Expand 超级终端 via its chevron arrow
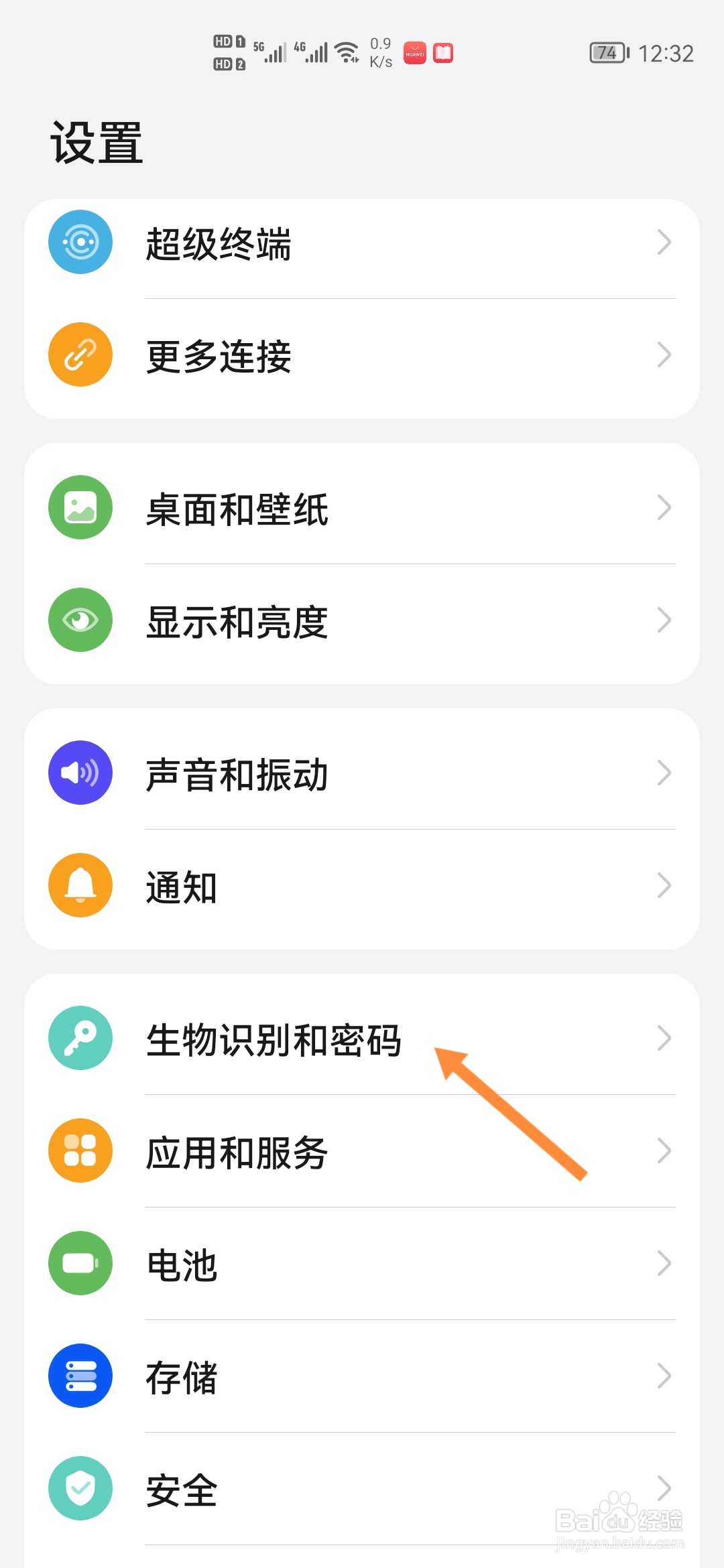724x1568 pixels. tap(663, 243)
